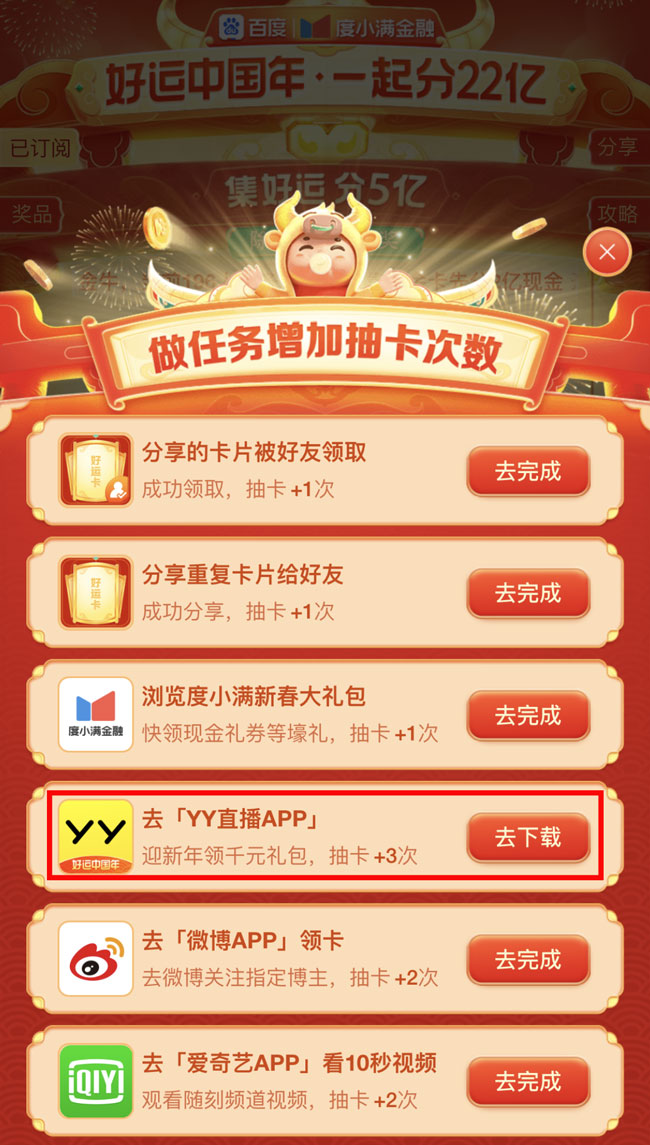Tap 去完成 for 浏览度小满新春大礼包
The image size is (650, 1145).
[528, 716]
